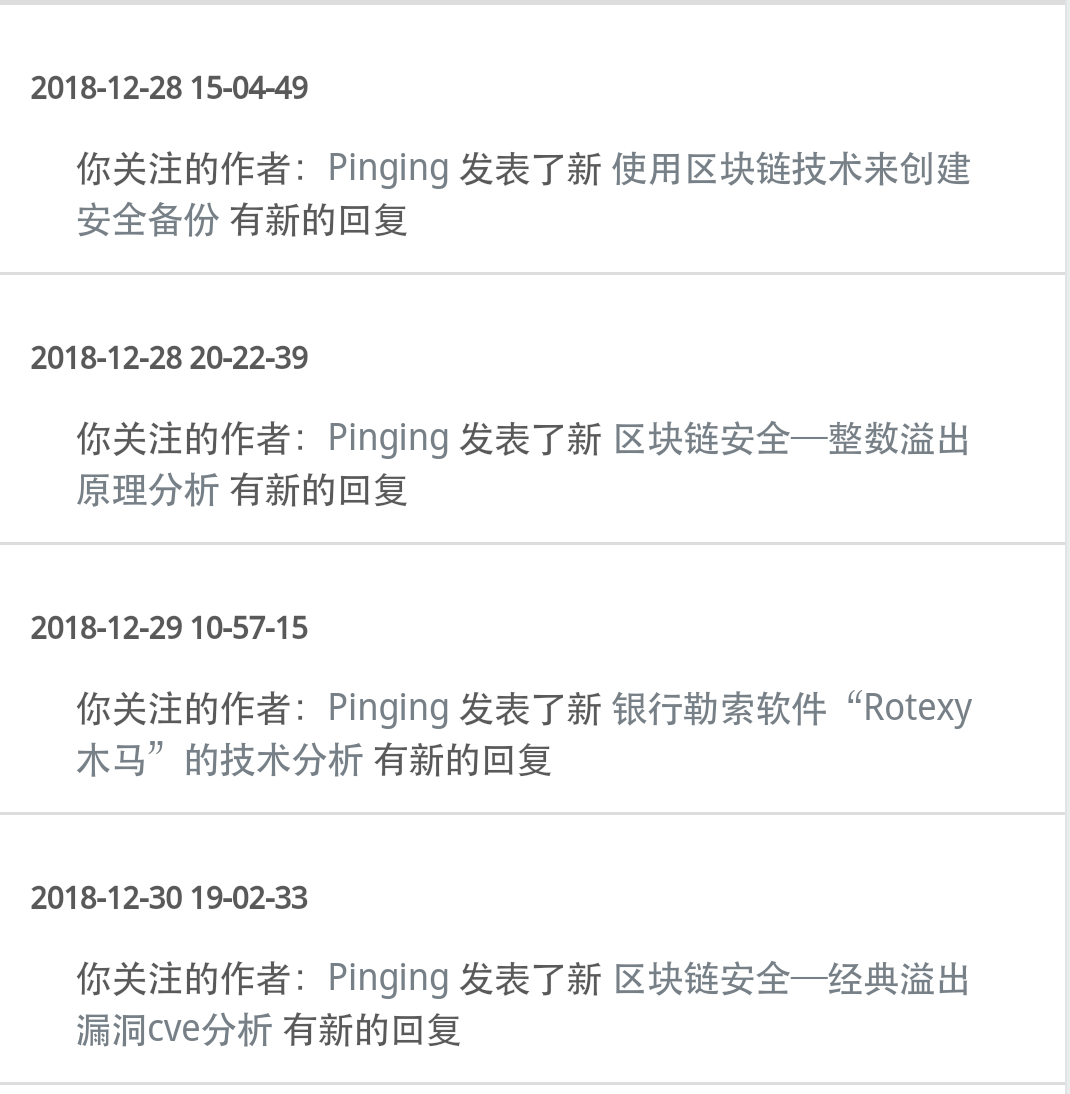The height and width of the screenshot is (1094, 1070).
Task: Select Pinging in the 2018-12-30 19-02-33 notification
Action: (388, 979)
